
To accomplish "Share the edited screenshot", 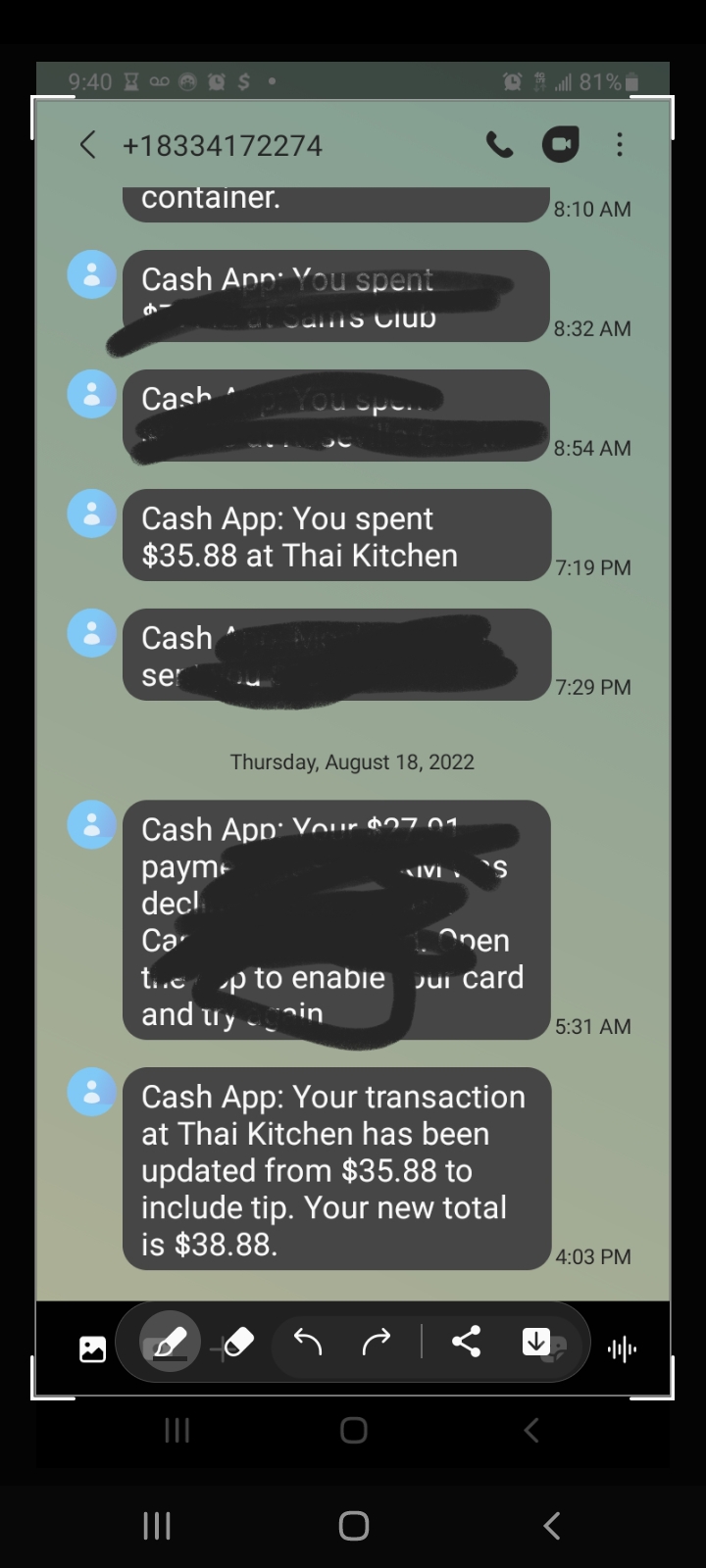I will tap(466, 1341).
